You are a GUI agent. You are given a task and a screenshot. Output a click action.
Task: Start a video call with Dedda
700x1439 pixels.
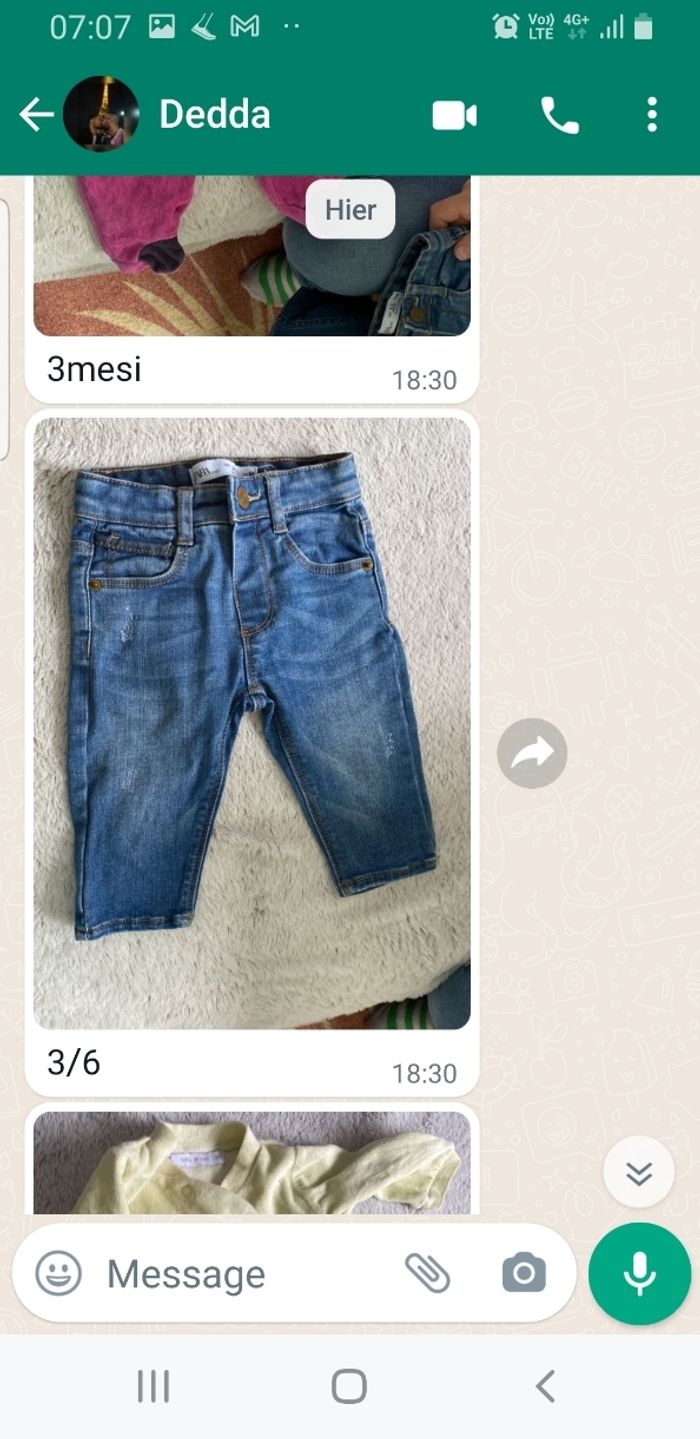click(454, 116)
